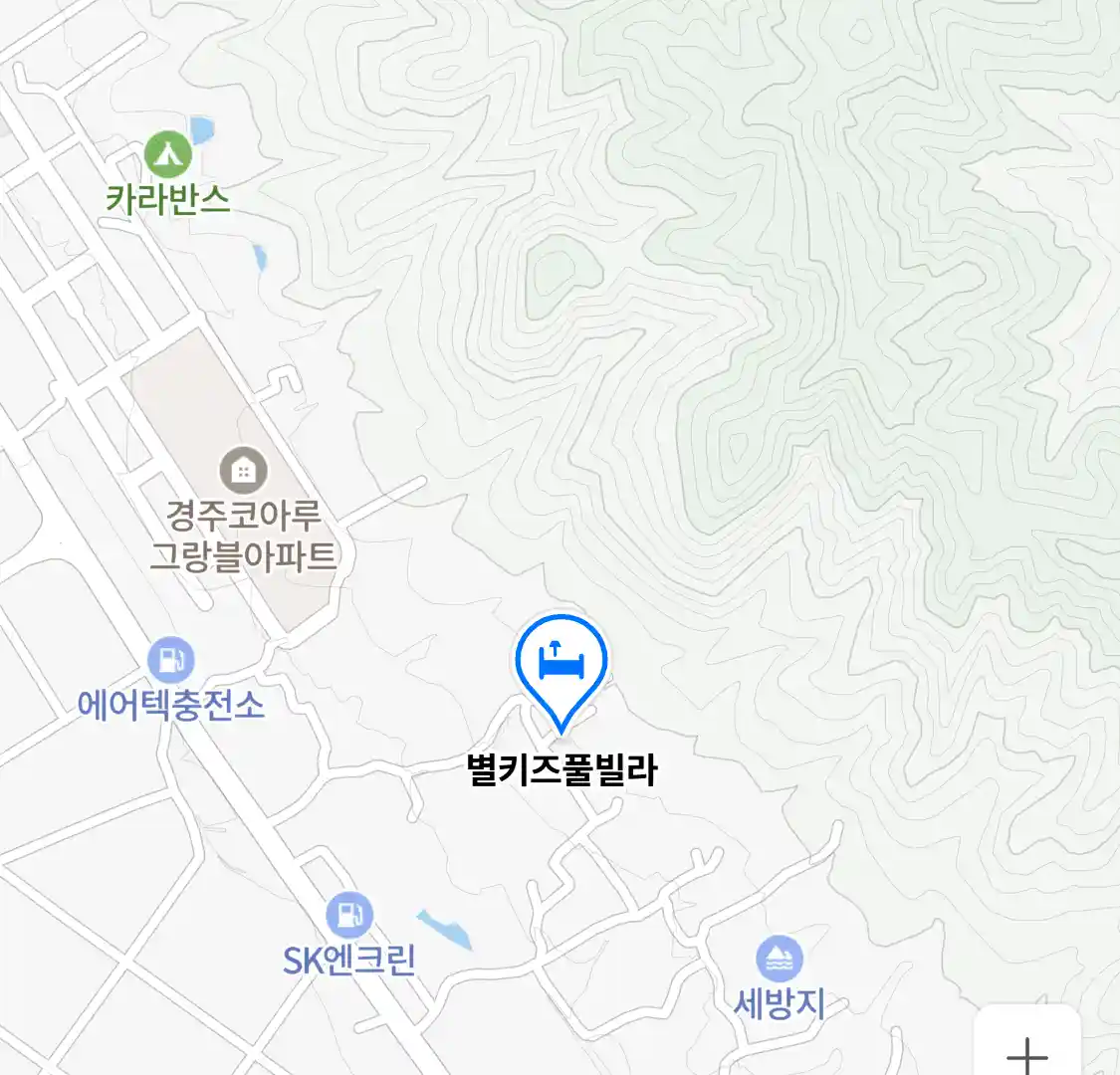Select the 경주코아루 그랑블아파트 marker
1120x1075 pixels.
tap(243, 469)
